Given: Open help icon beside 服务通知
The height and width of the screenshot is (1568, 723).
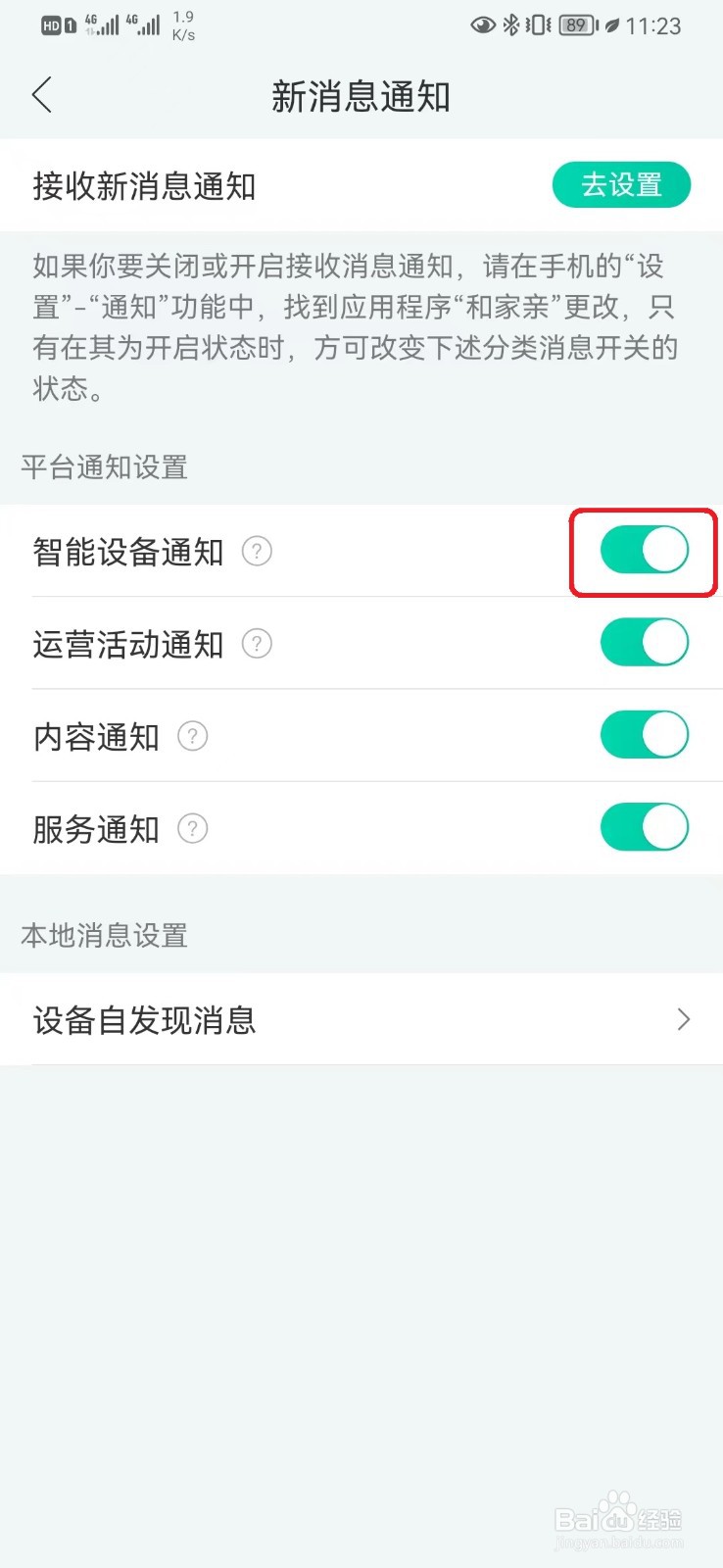Looking at the screenshot, I should pyautogui.click(x=193, y=828).
